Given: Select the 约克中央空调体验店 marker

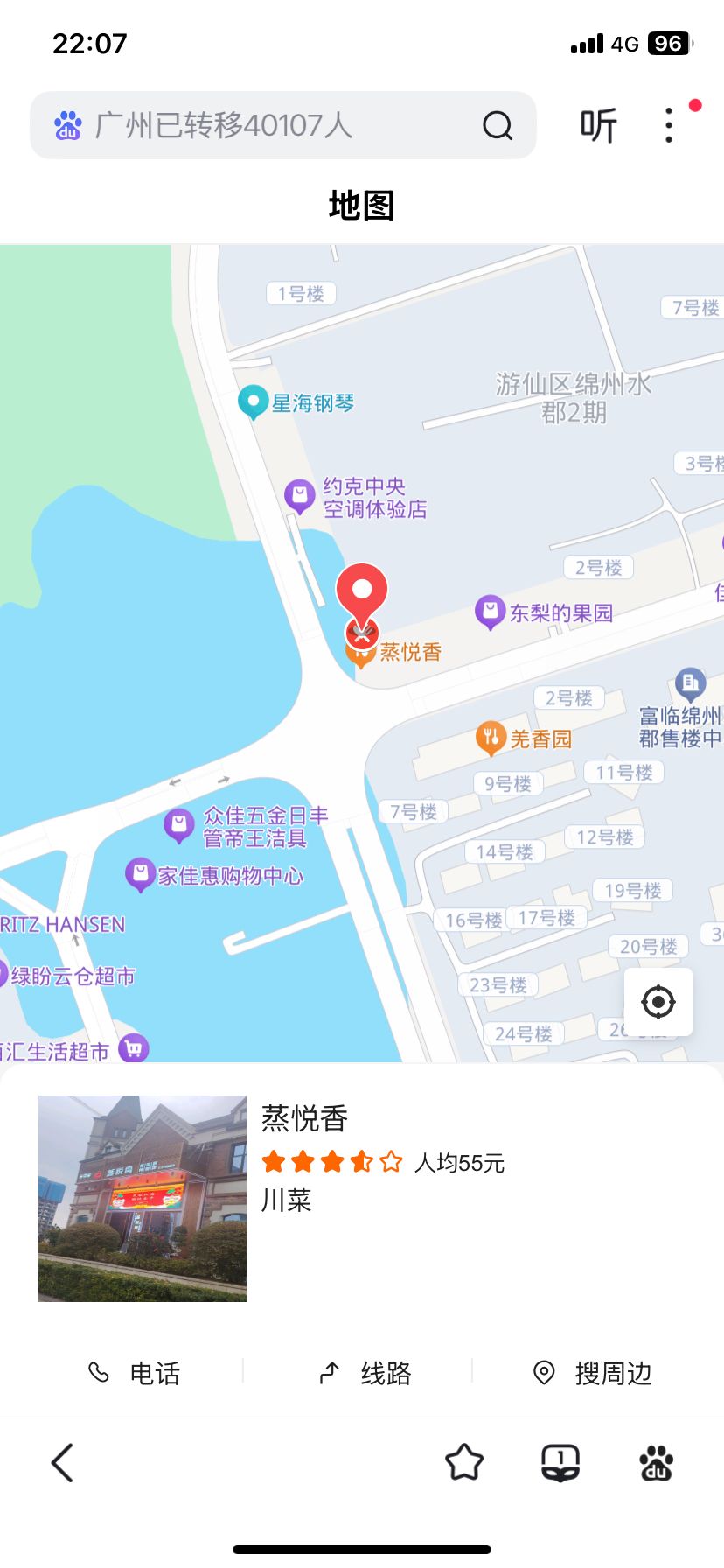Looking at the screenshot, I should (x=300, y=496).
